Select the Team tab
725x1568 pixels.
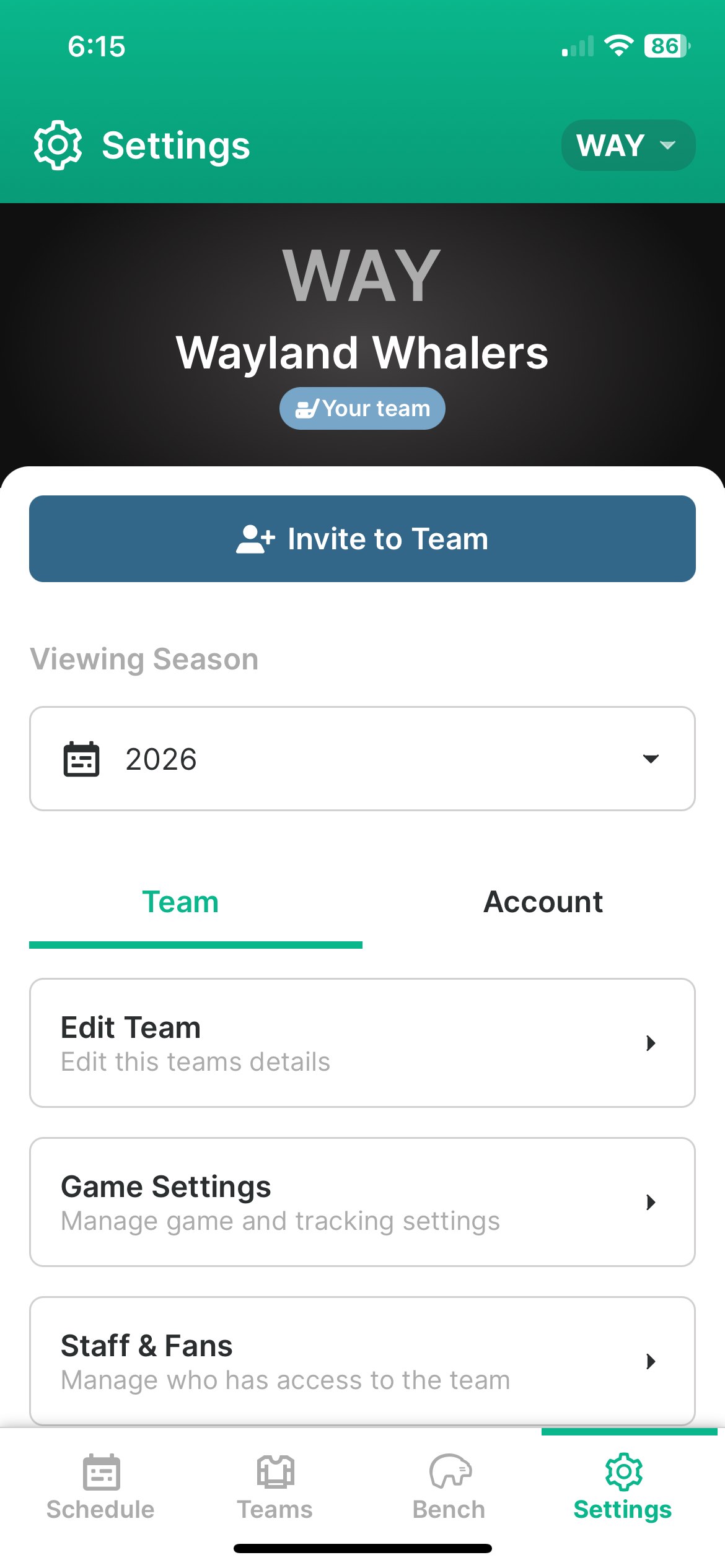pyautogui.click(x=180, y=902)
